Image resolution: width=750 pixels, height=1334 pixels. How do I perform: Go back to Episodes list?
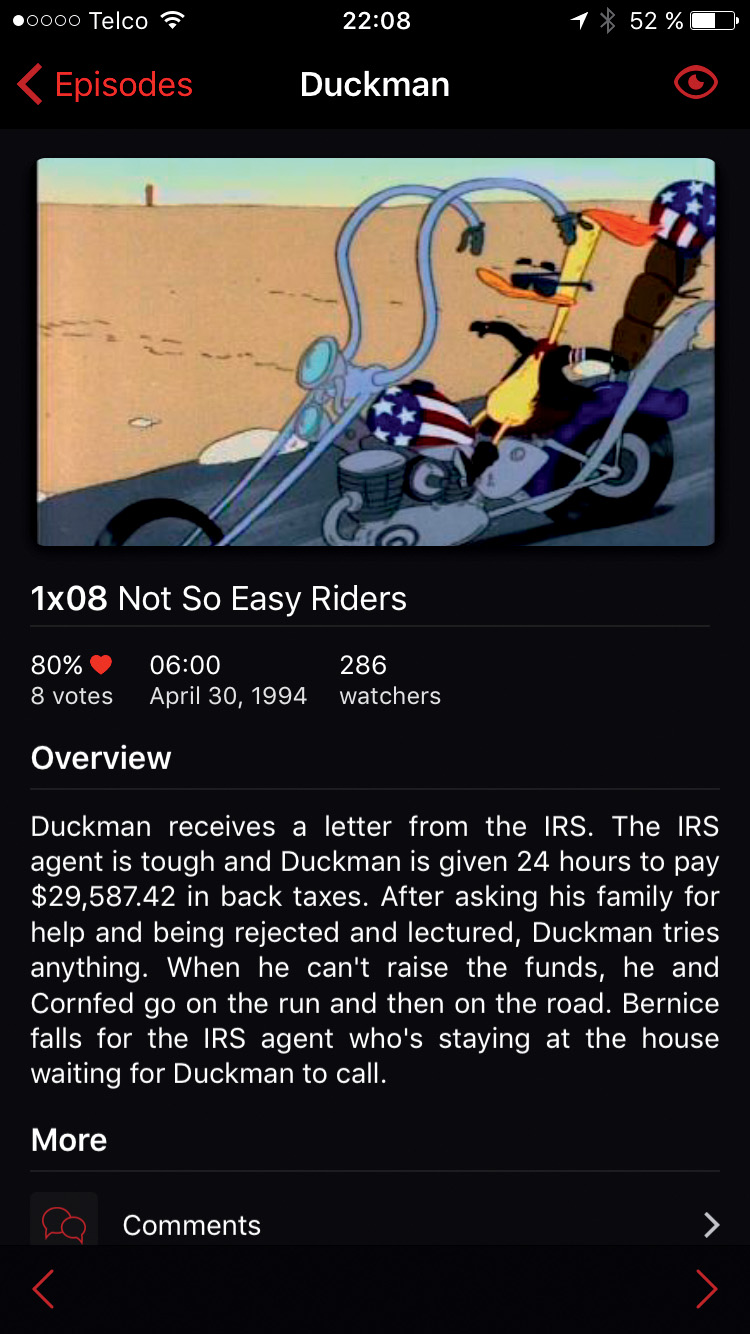105,85
